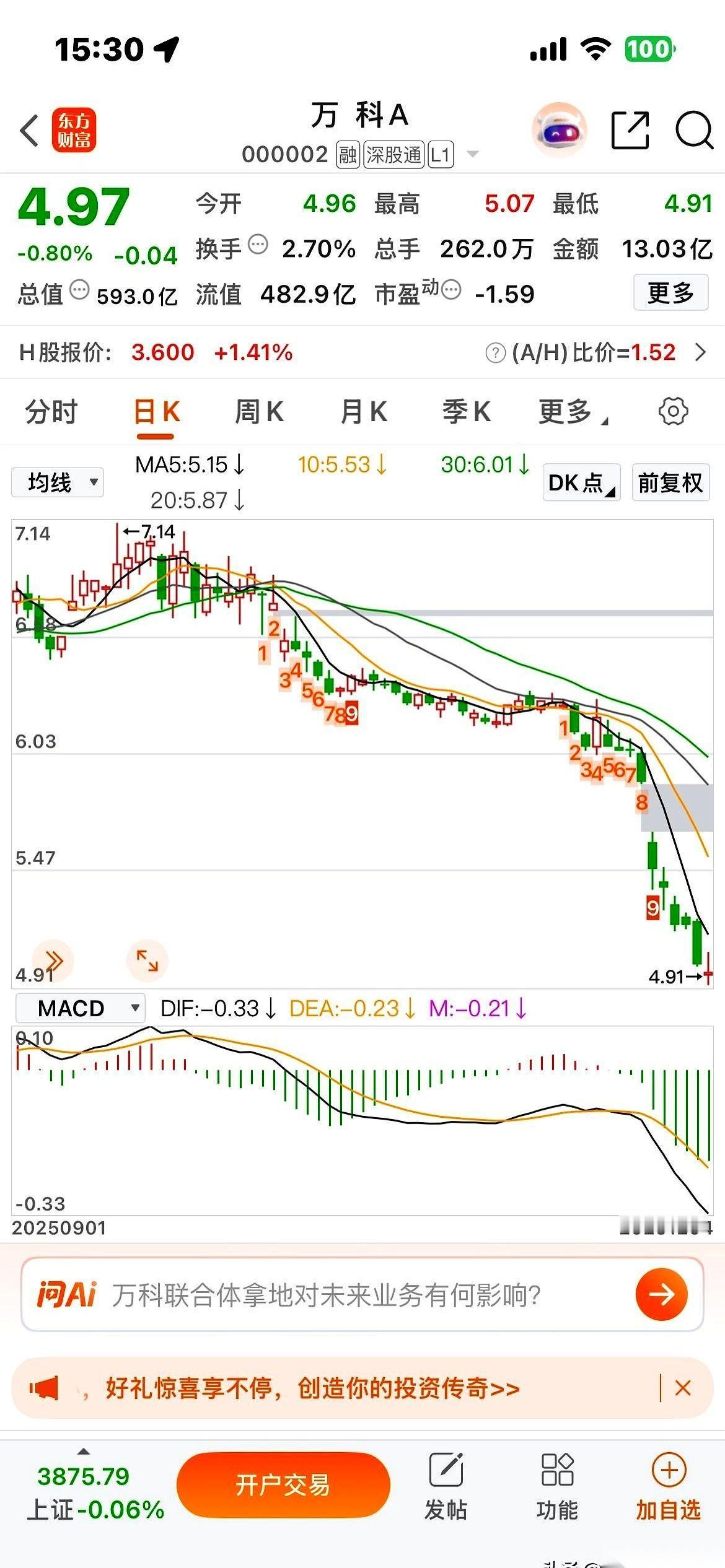Open chart settings gear
Viewport: 725px width, 1568px height.
[x=673, y=411]
